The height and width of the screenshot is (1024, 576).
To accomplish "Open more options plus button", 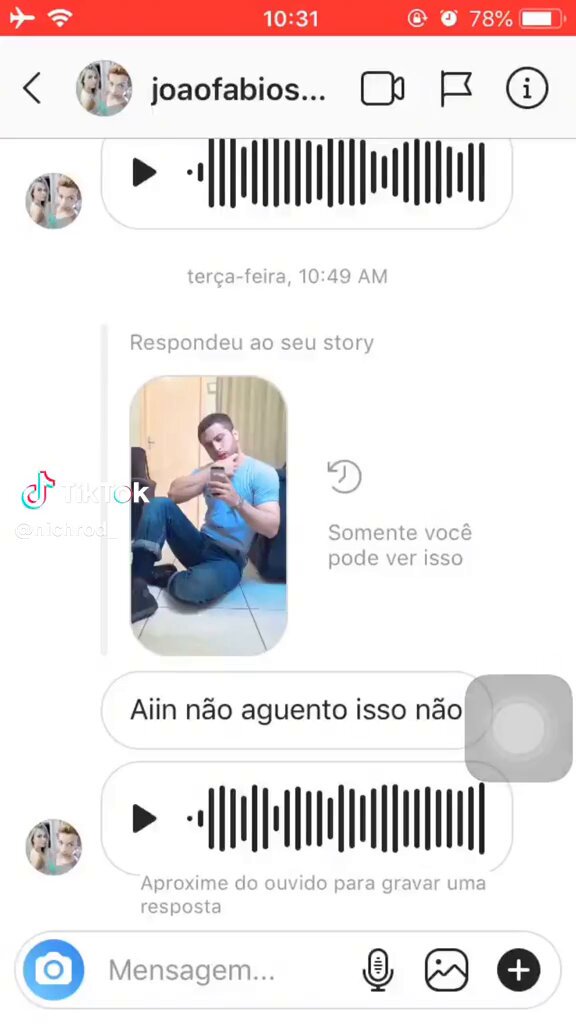I will click(519, 970).
